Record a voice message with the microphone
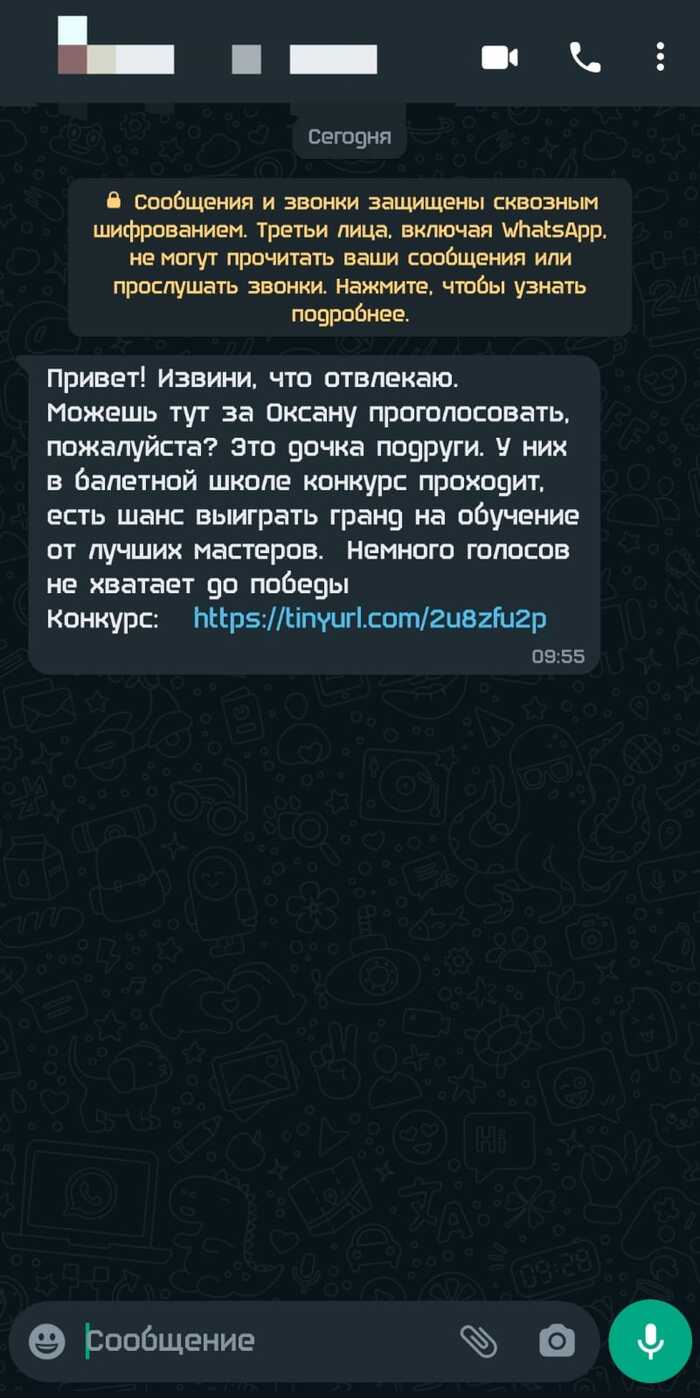The height and width of the screenshot is (1398, 700). [650, 1341]
